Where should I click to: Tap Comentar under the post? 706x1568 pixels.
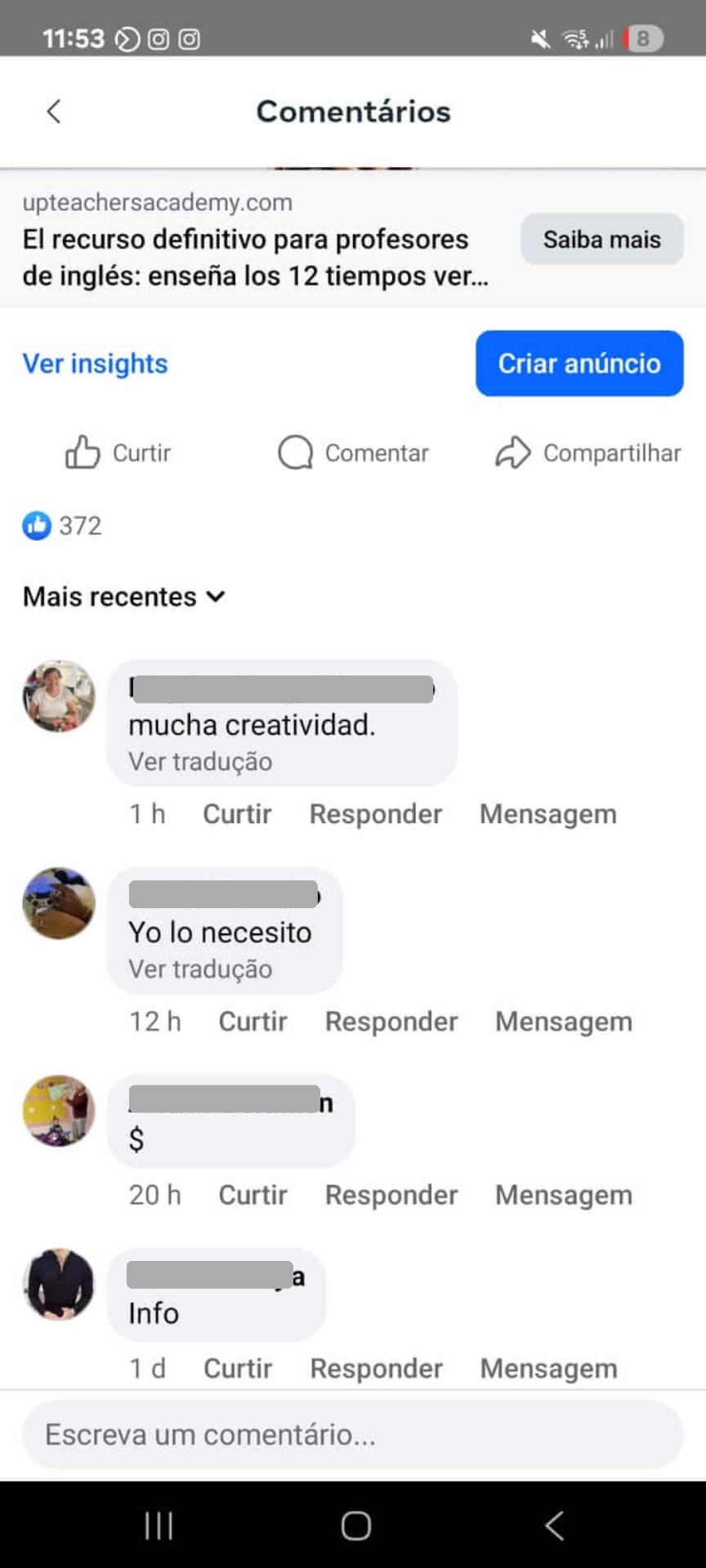353,452
